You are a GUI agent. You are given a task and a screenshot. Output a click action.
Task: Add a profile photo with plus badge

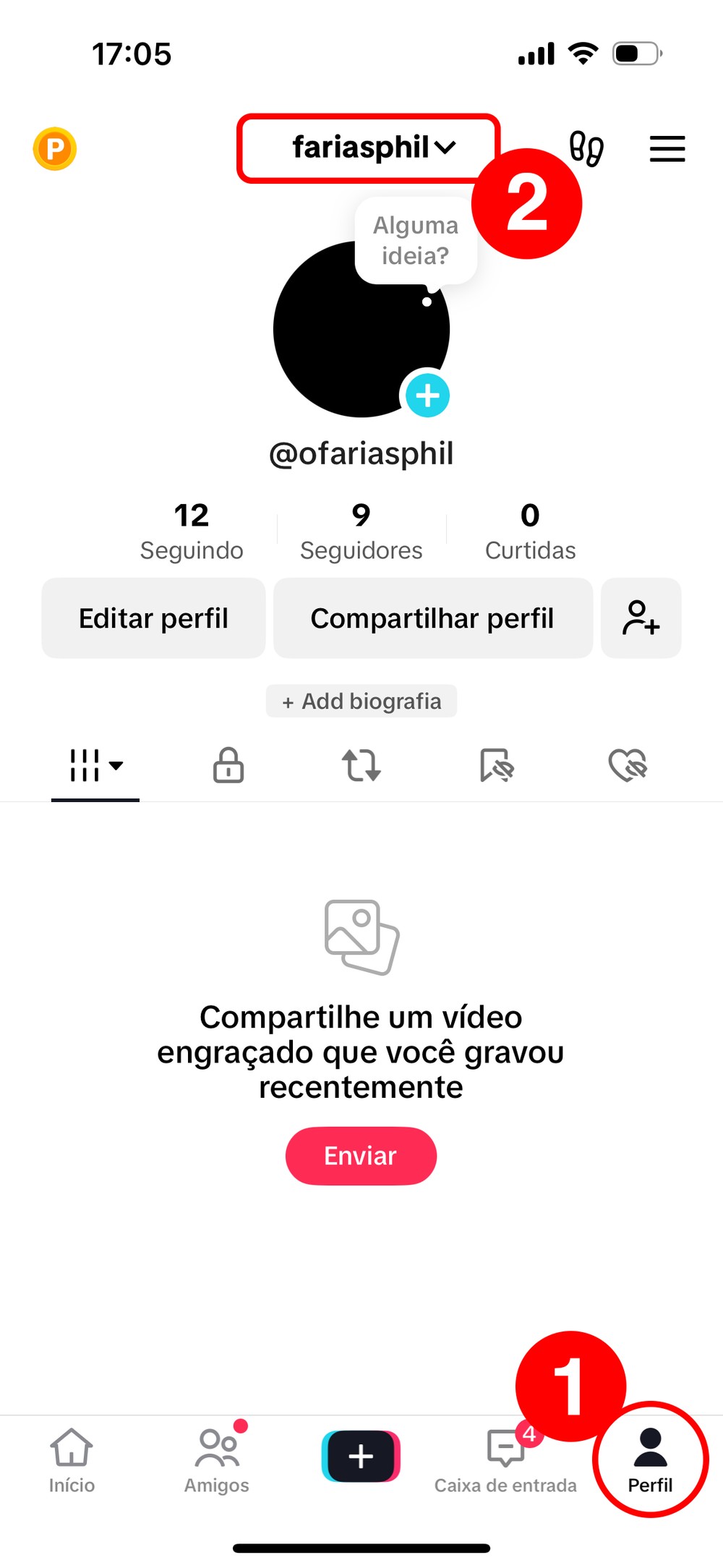point(427,396)
